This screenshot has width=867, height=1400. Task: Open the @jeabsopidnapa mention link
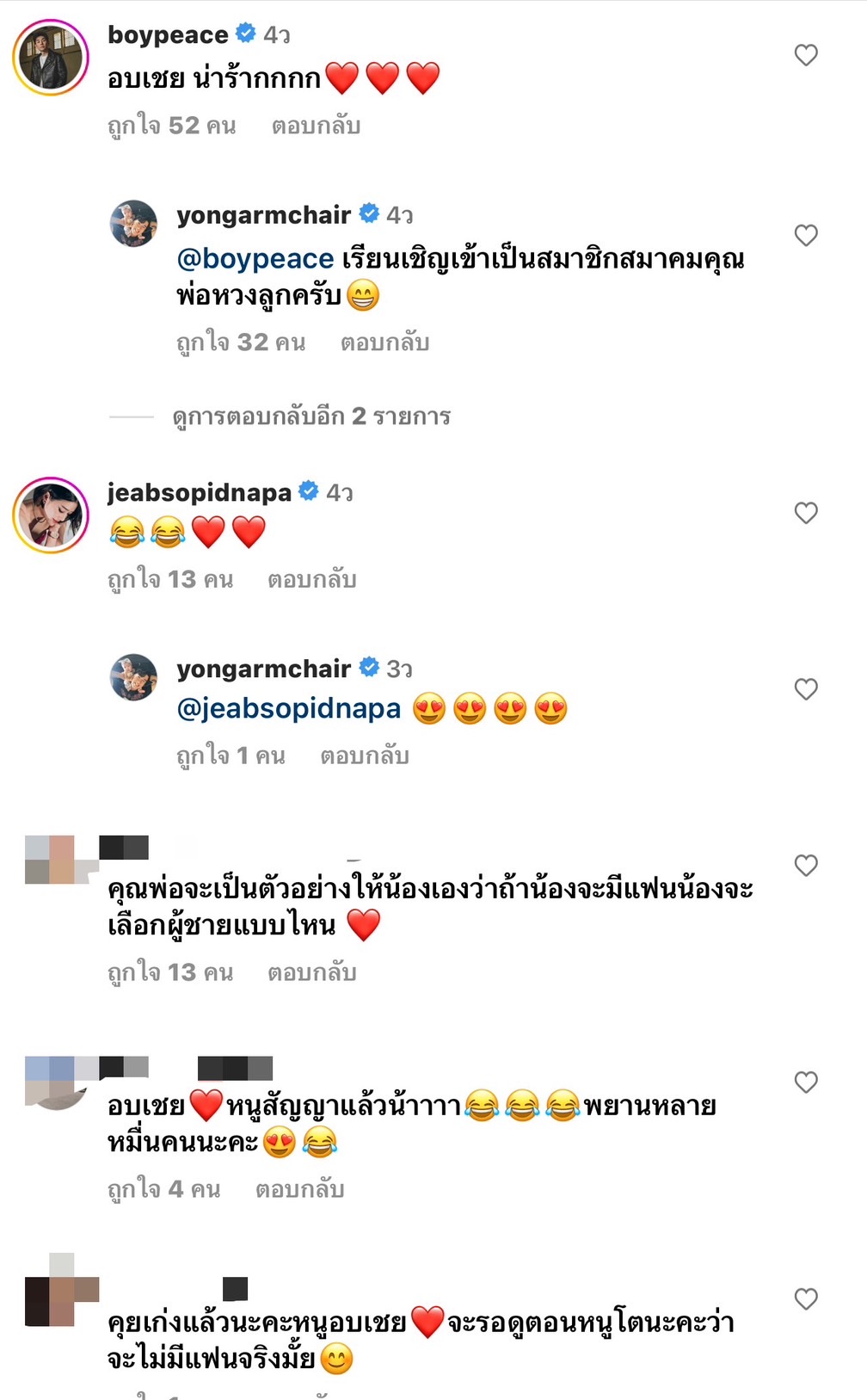click(289, 709)
